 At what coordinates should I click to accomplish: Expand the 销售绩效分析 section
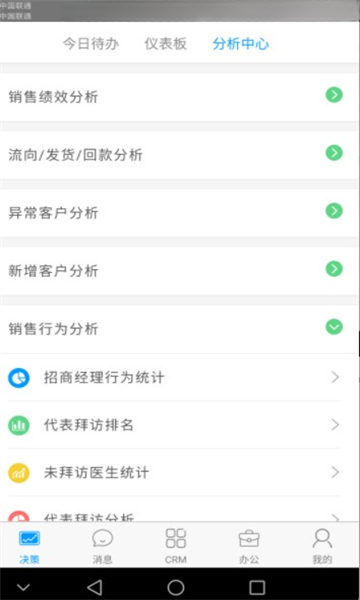pos(179,97)
